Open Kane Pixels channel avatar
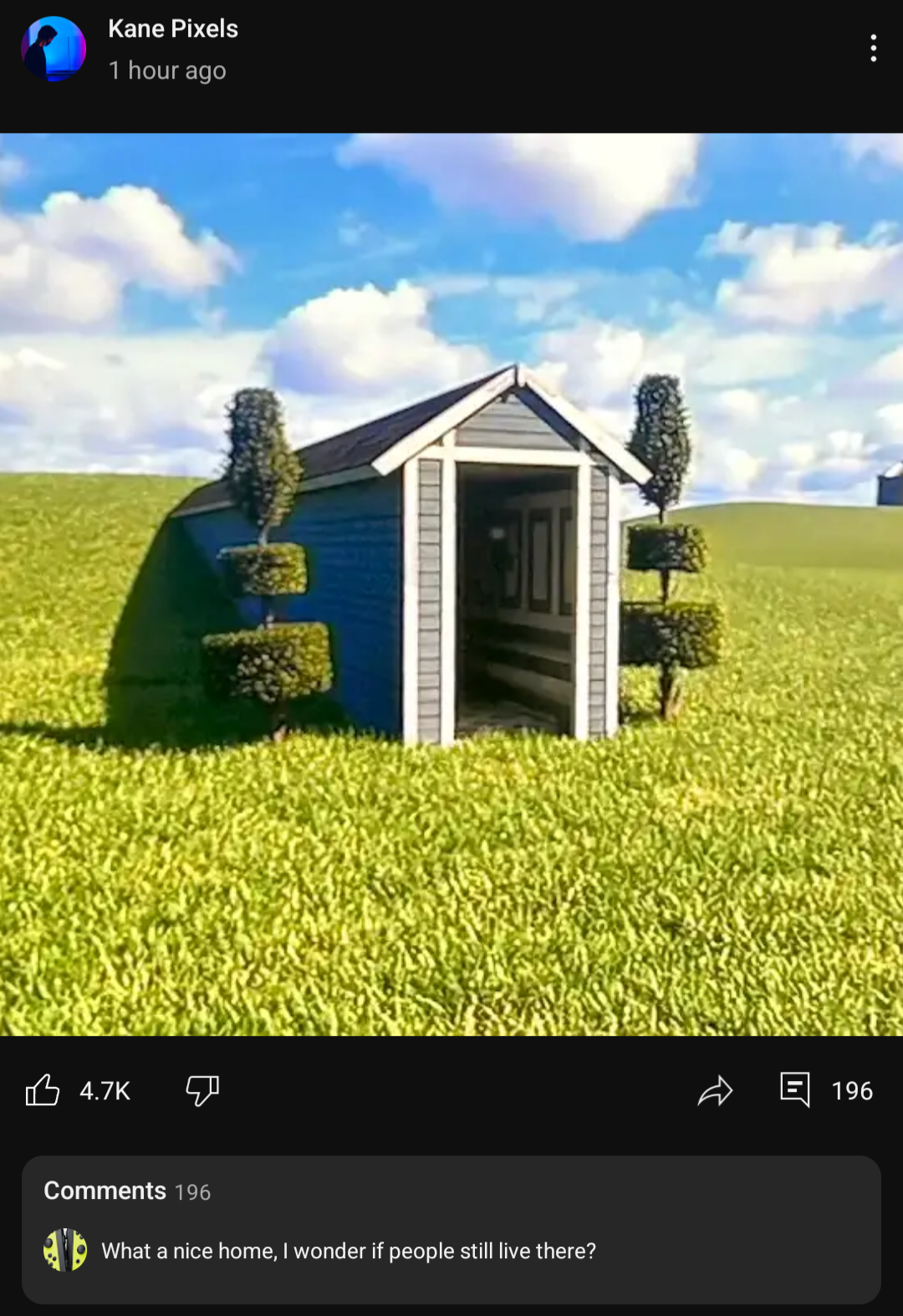The height and width of the screenshot is (1316, 903). (x=54, y=48)
